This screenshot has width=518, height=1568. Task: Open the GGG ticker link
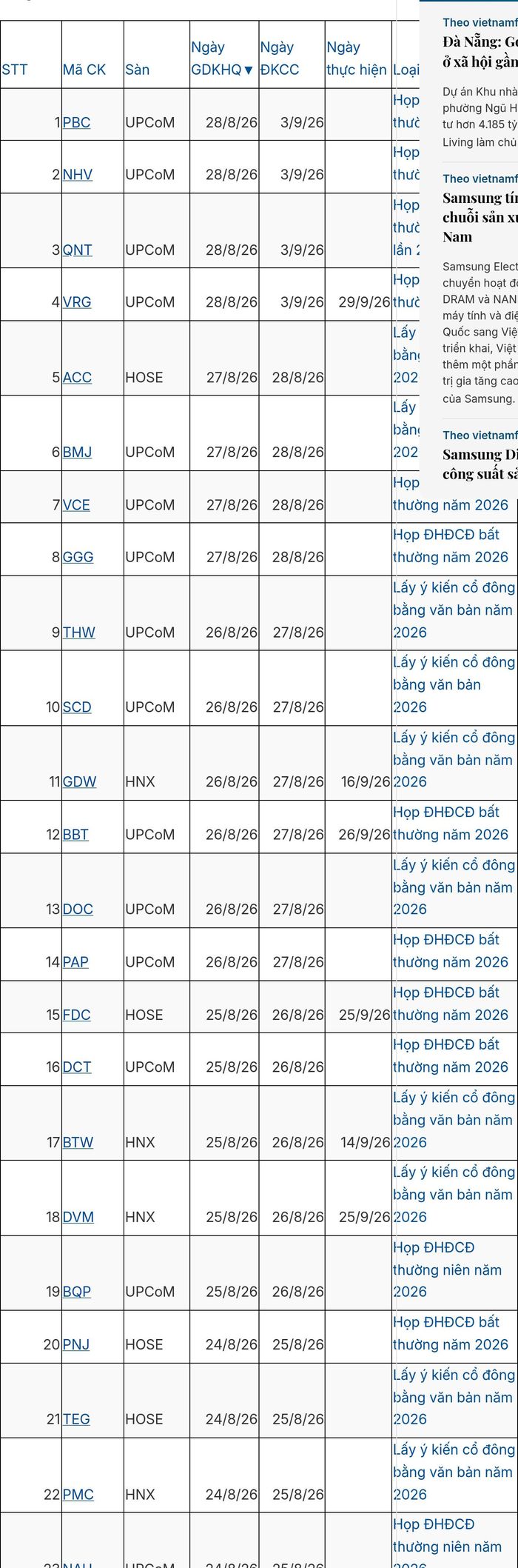coord(78,557)
